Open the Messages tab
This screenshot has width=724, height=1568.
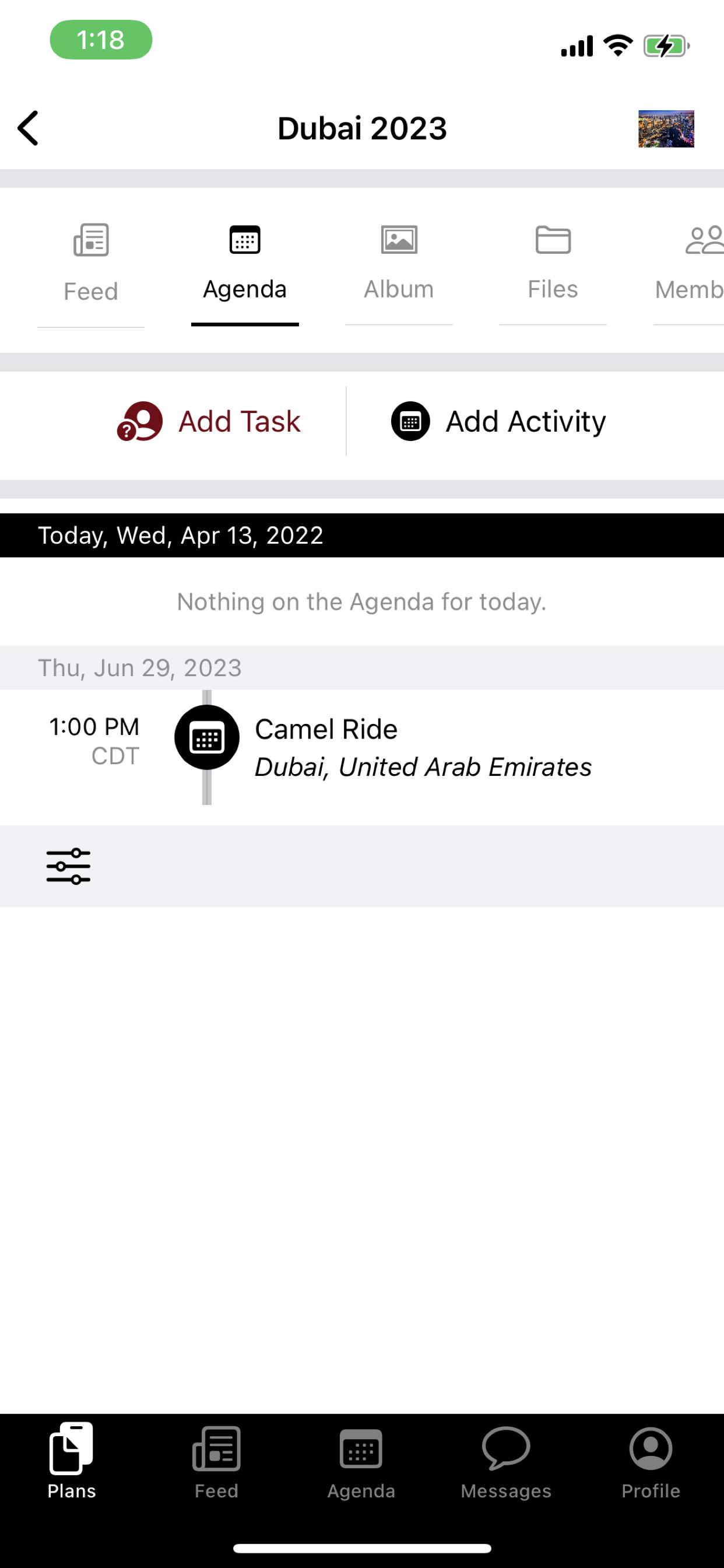505,1461
